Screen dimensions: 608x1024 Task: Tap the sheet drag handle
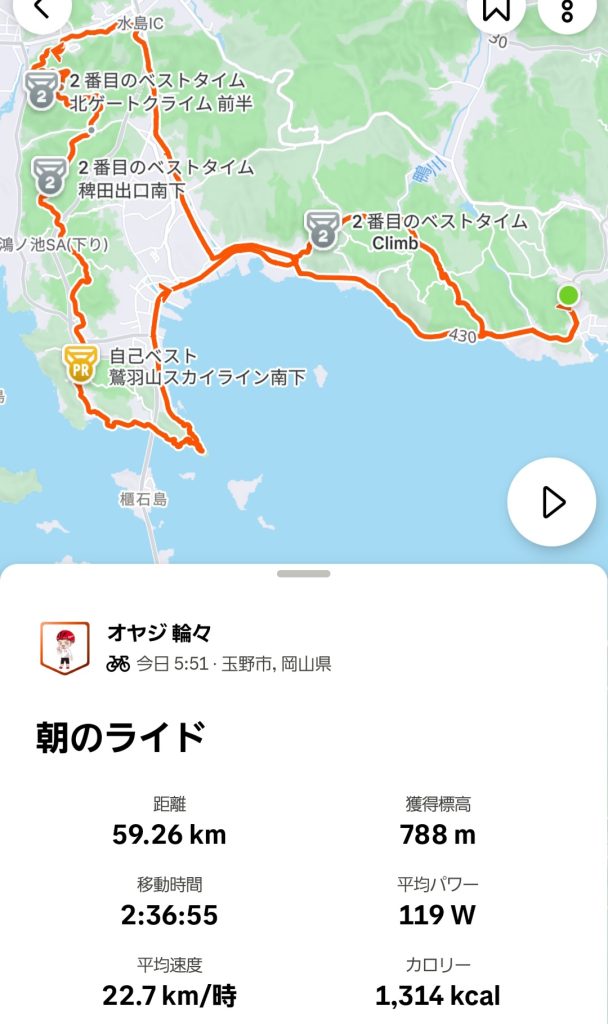click(304, 574)
